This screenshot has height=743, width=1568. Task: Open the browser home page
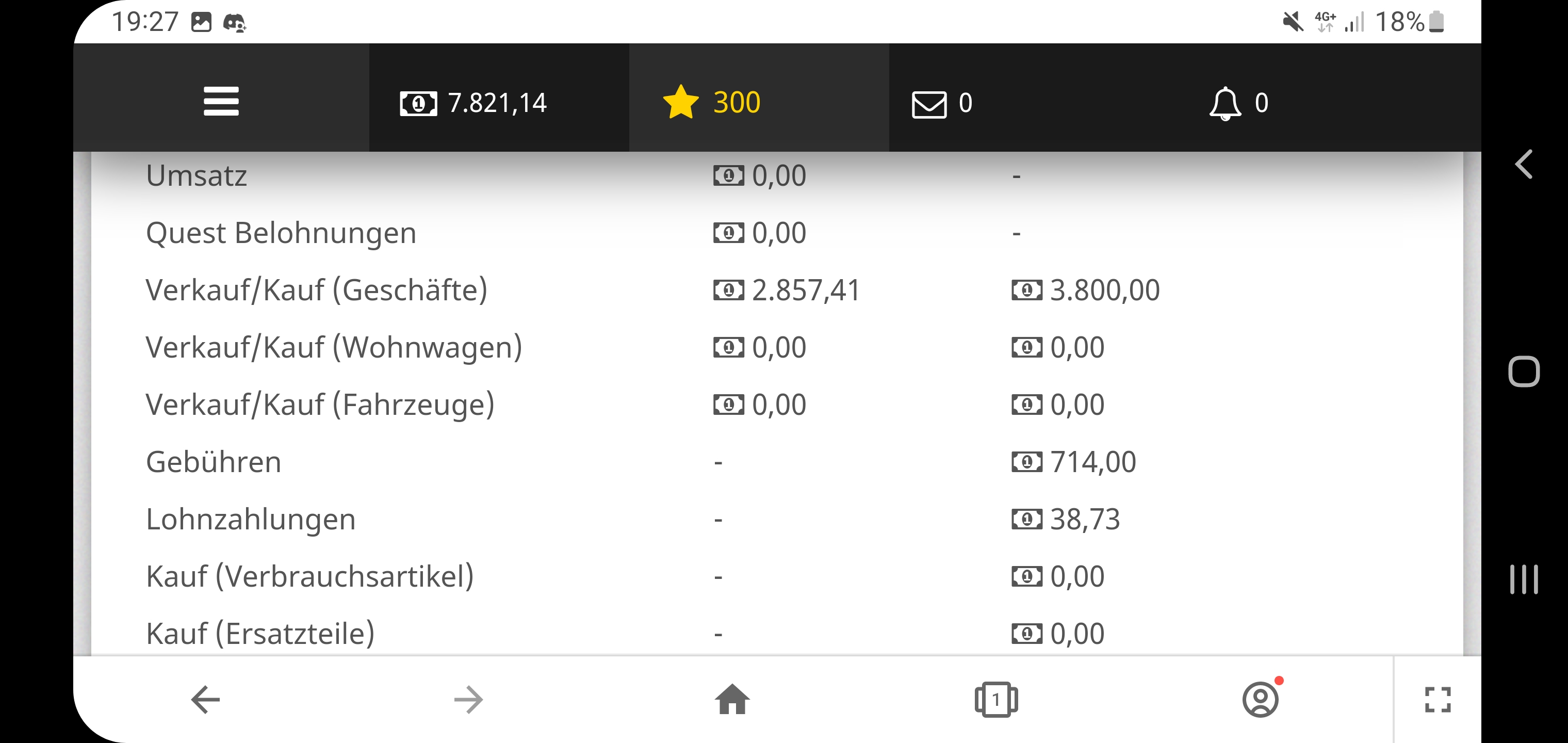coord(732,699)
